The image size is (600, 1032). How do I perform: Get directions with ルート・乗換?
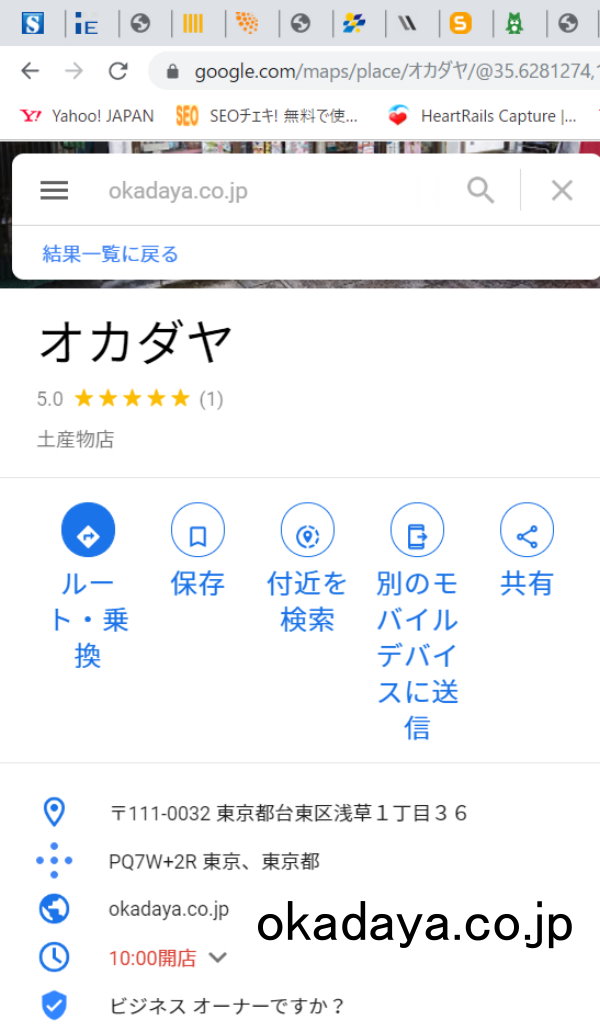88,530
